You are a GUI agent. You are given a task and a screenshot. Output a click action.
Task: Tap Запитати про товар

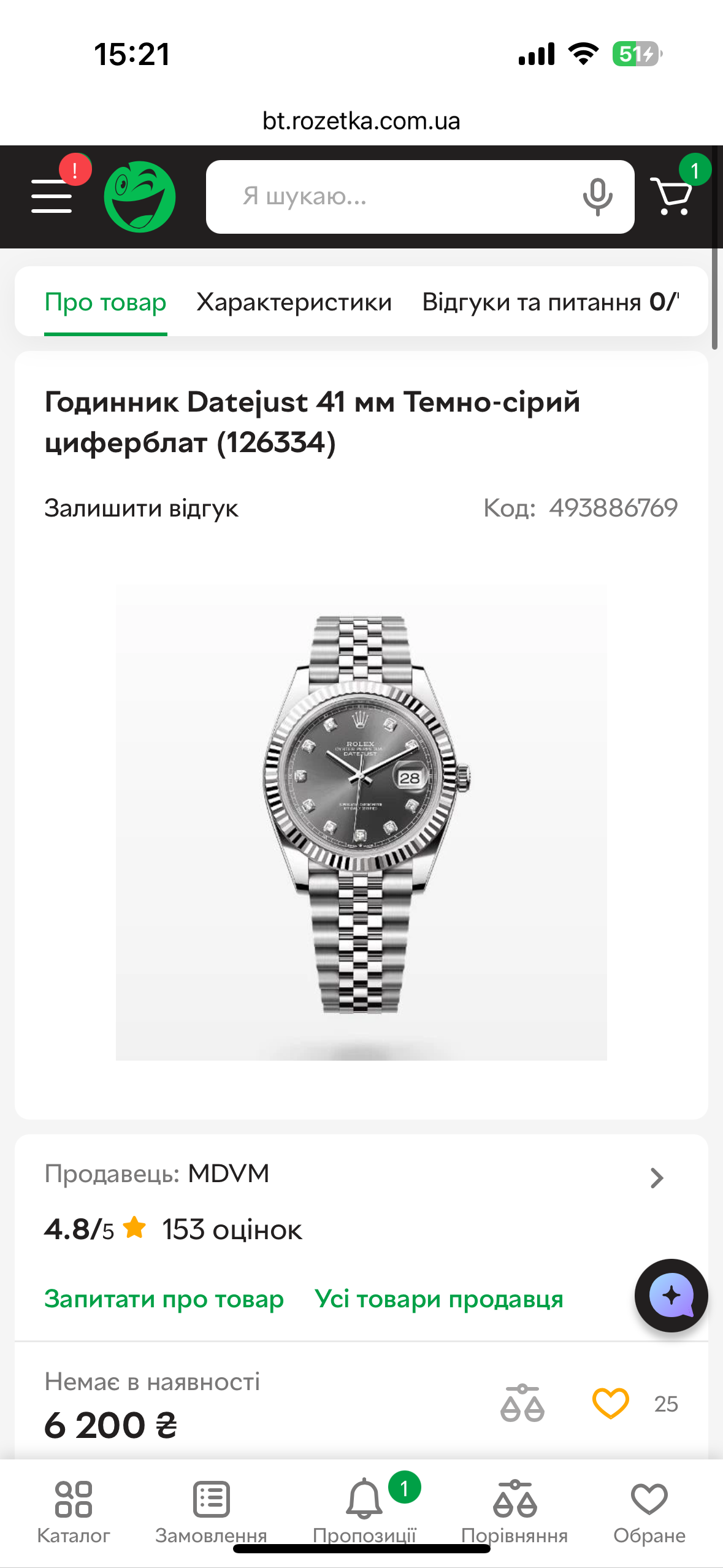click(164, 1299)
